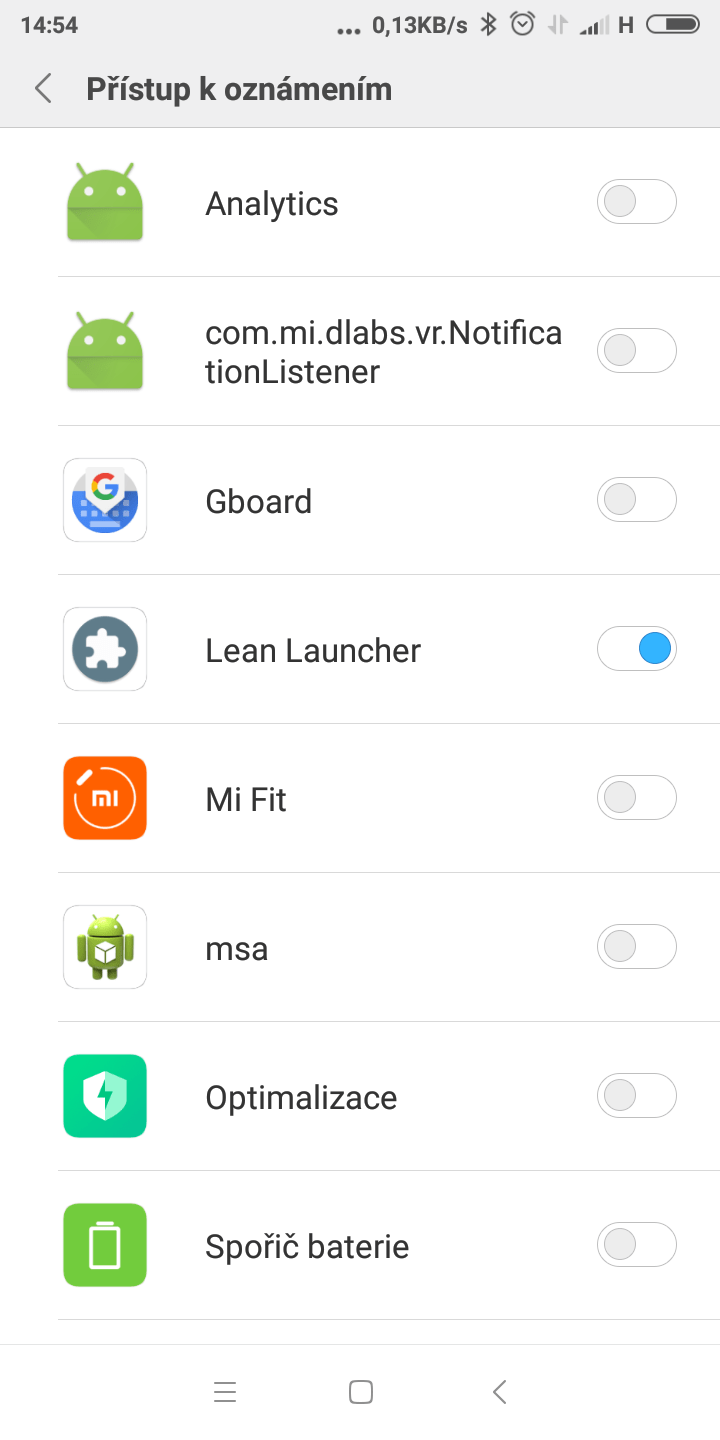Image resolution: width=720 pixels, height=1440 pixels.
Task: Open recent apps from navigation bar
Action: coord(225,1392)
